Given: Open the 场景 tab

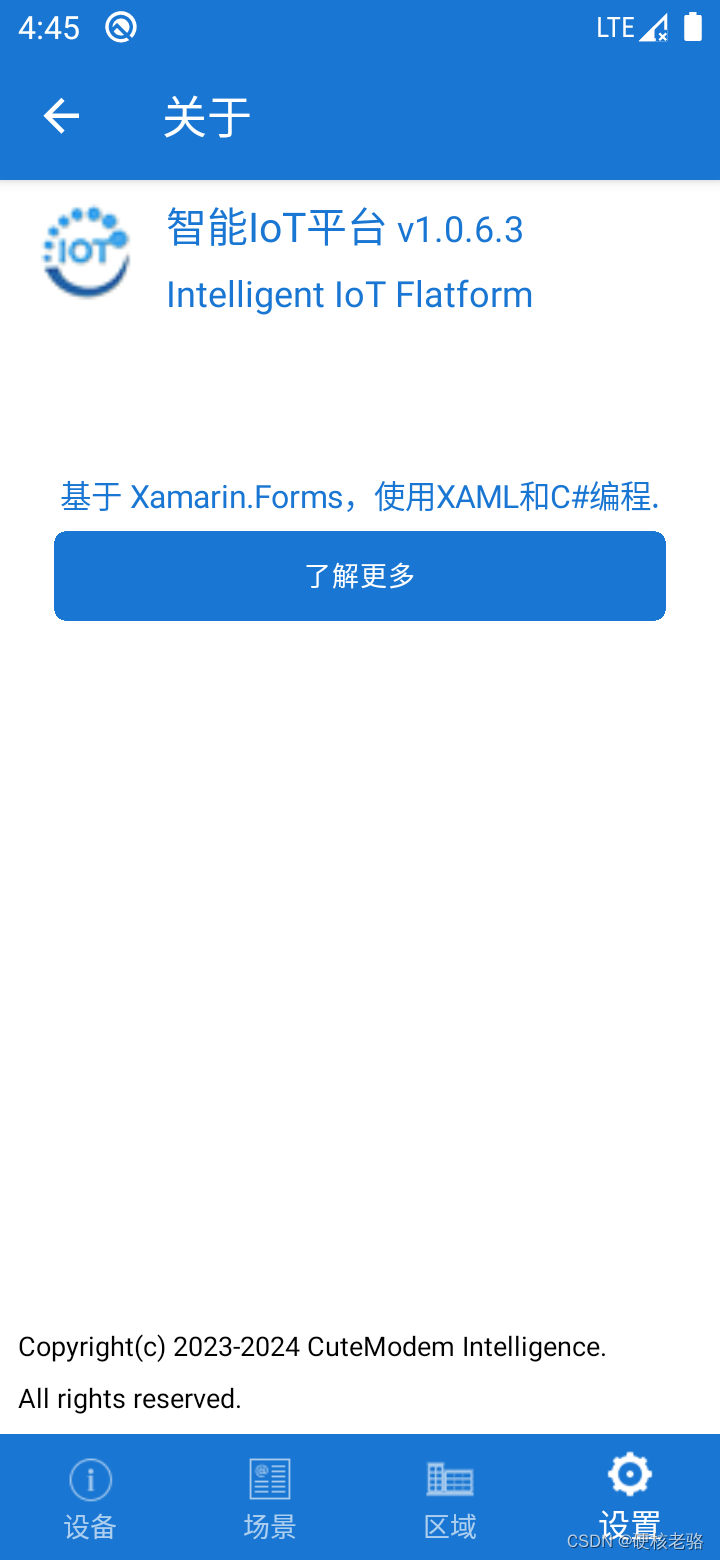Looking at the screenshot, I should coord(270,1497).
